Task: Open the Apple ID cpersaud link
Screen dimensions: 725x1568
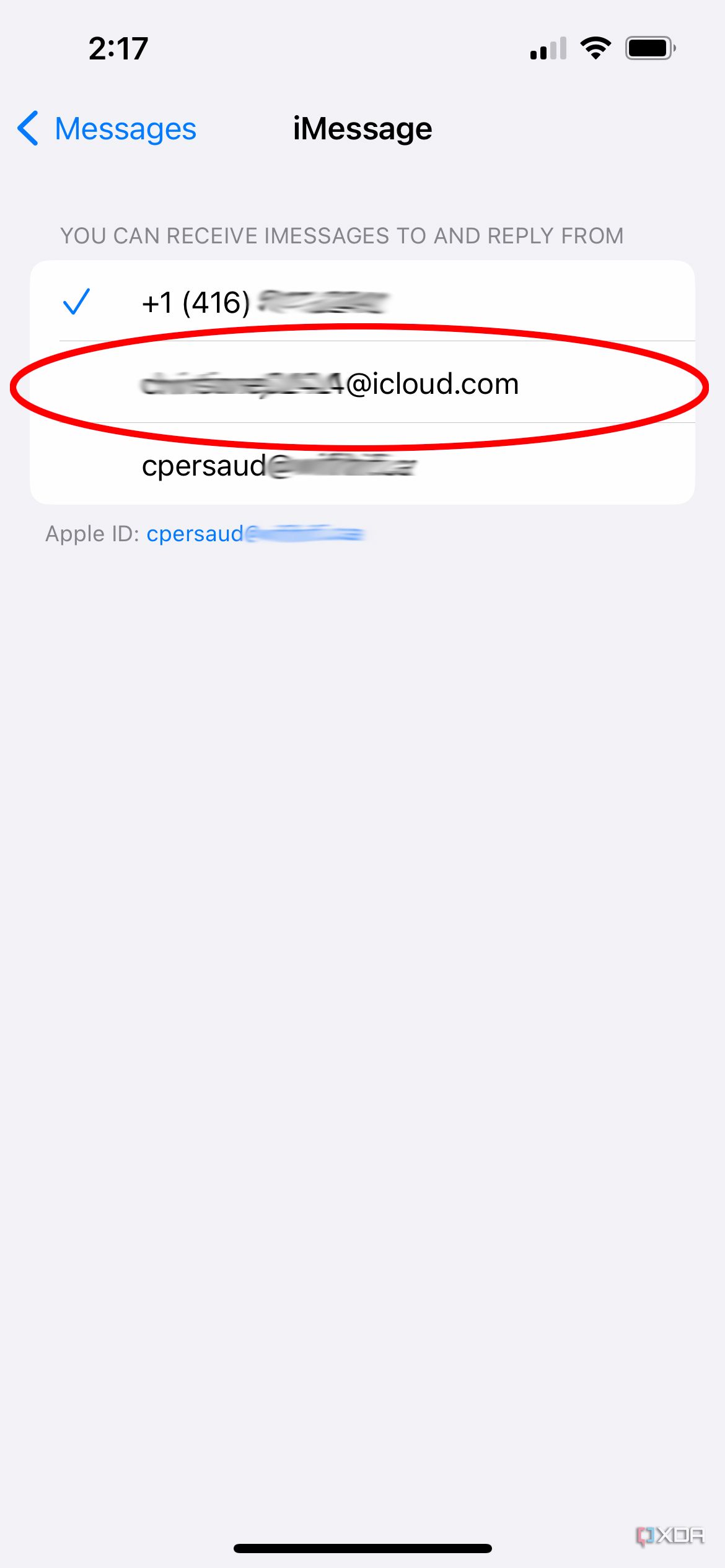Action: [255, 534]
